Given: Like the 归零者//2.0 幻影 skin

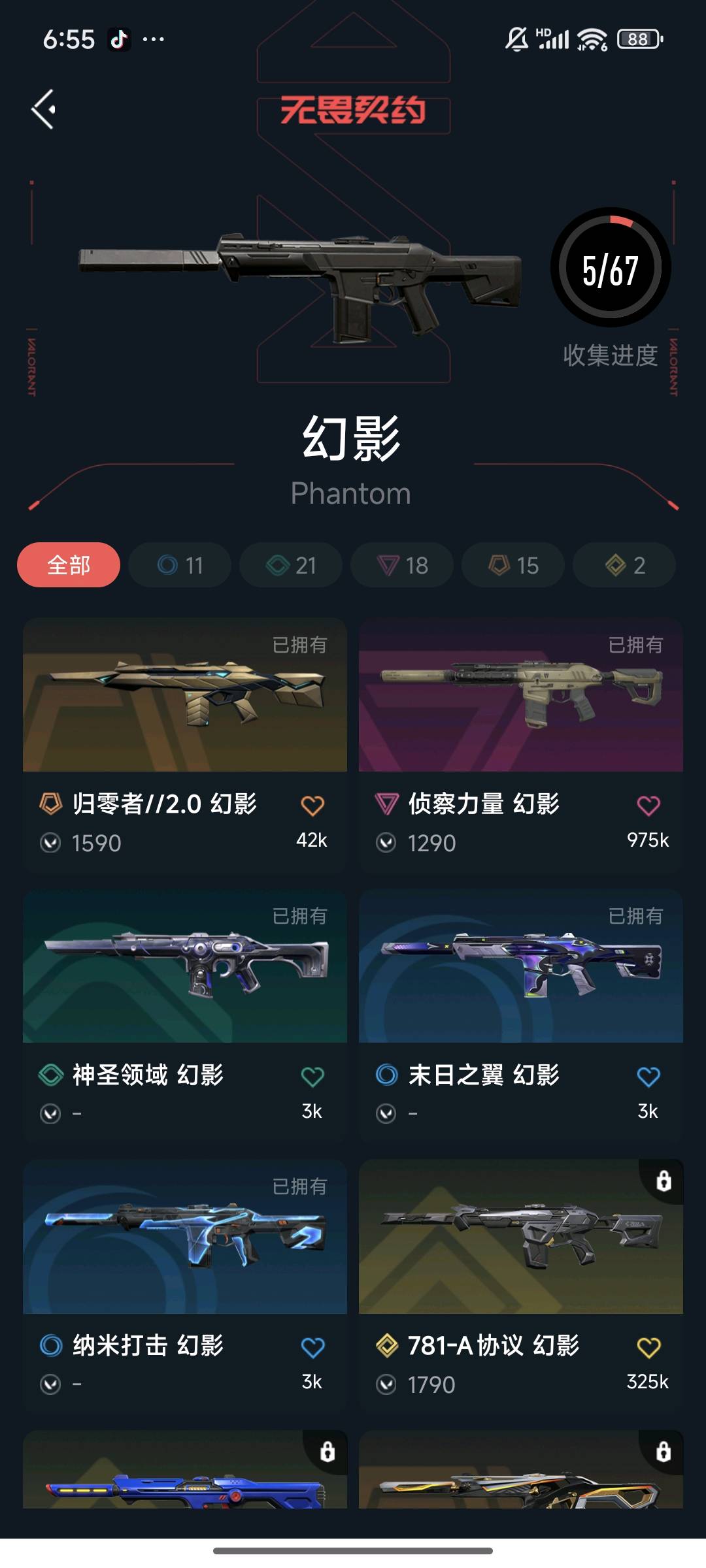Looking at the screenshot, I should pos(312,806).
